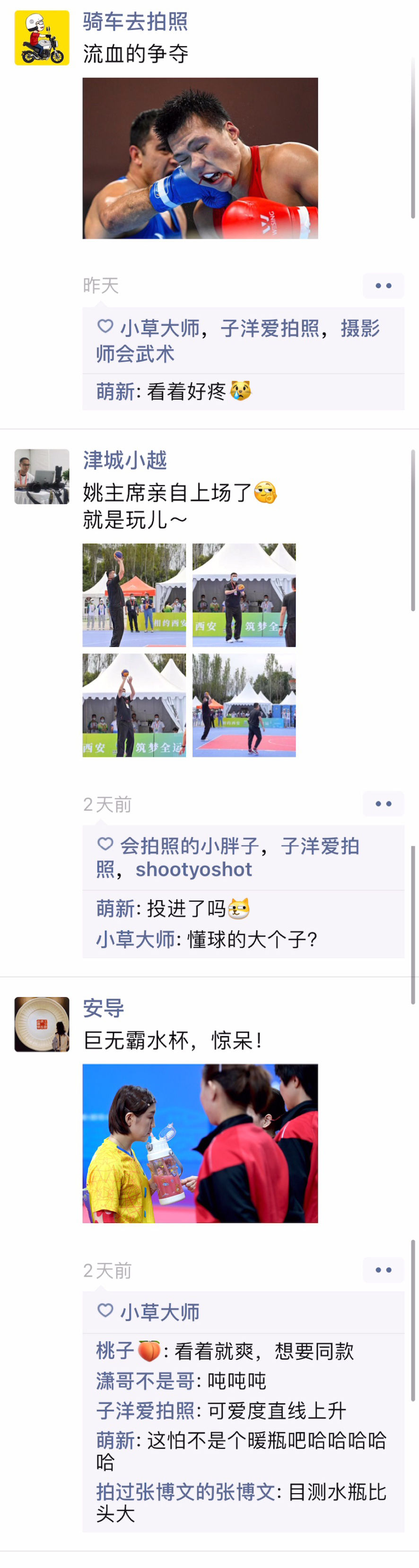The image size is (419, 1568).
Task: Open second photo in 津城小越's post
Action: coord(244,595)
